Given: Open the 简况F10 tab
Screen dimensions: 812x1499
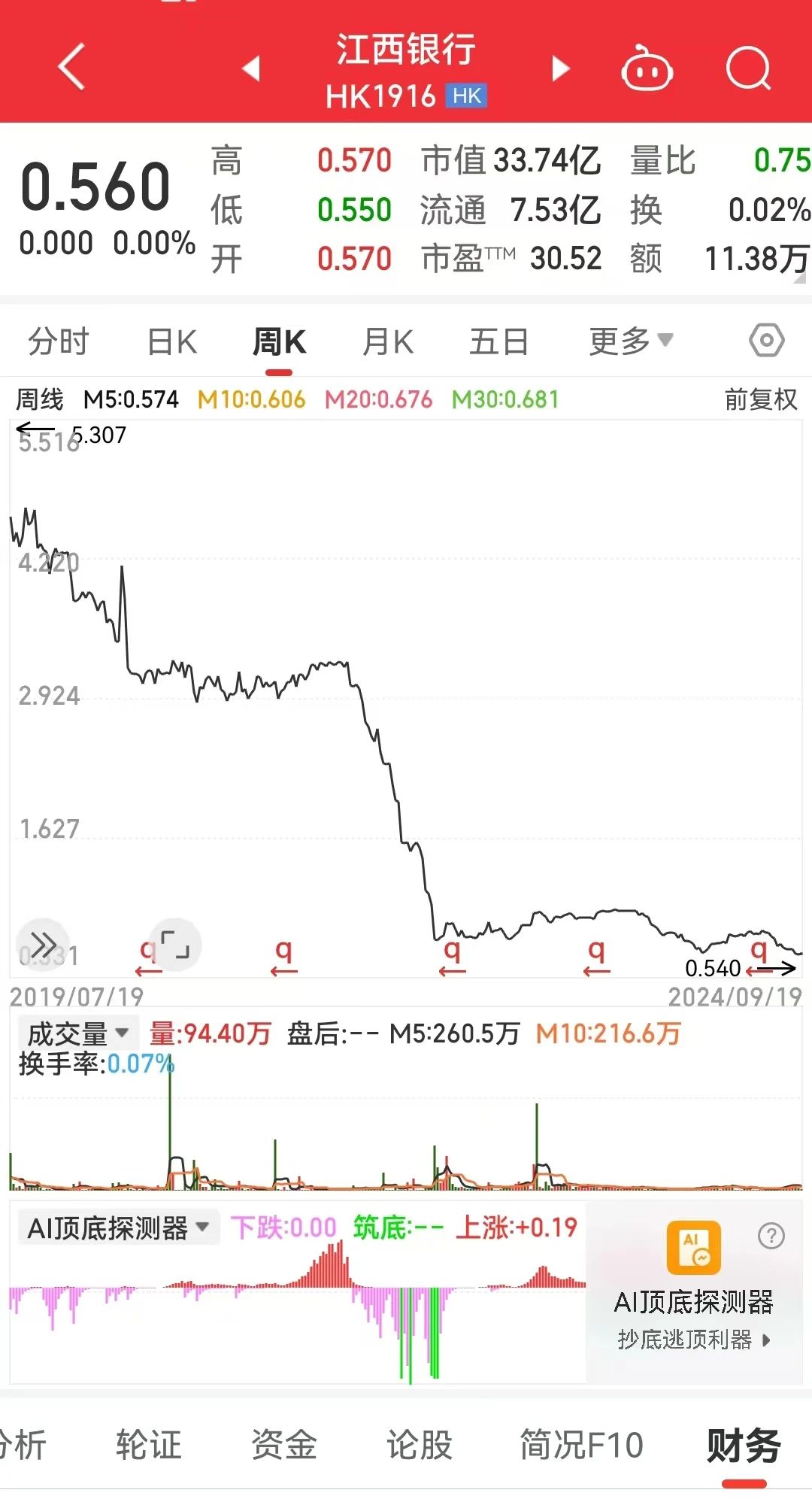Looking at the screenshot, I should (581, 1446).
